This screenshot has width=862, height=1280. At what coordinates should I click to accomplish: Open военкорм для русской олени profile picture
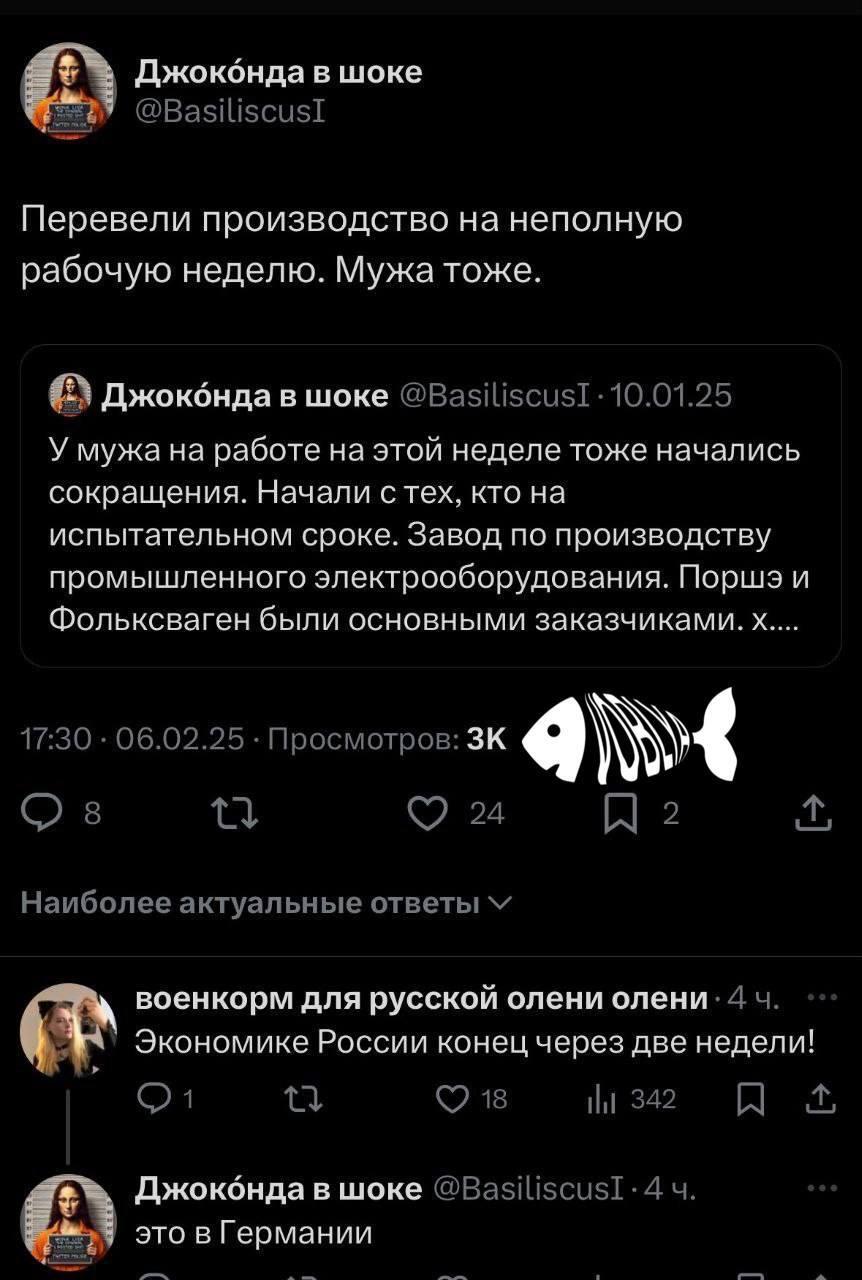point(68,1030)
